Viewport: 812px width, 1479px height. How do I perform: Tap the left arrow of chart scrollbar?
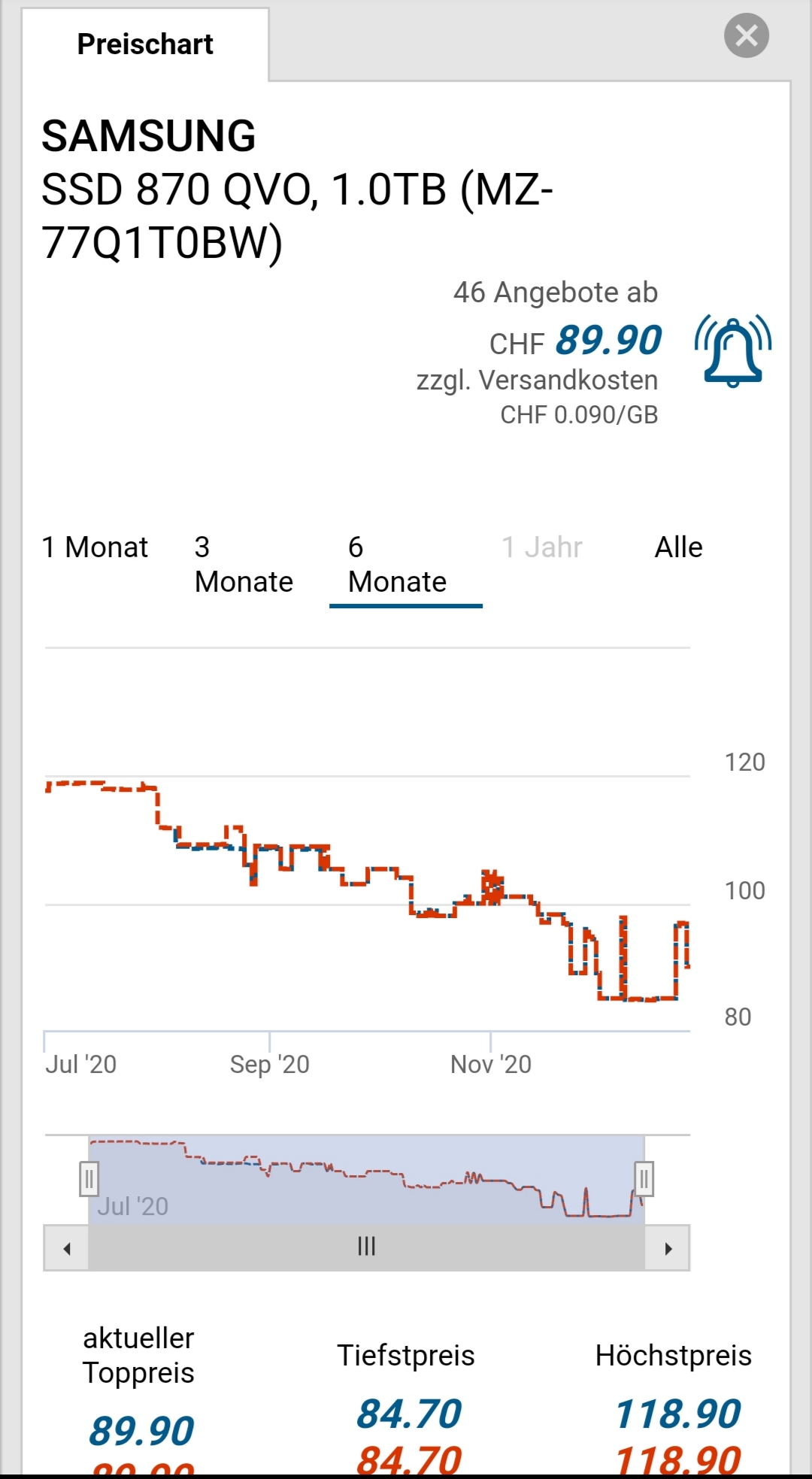tap(67, 1249)
